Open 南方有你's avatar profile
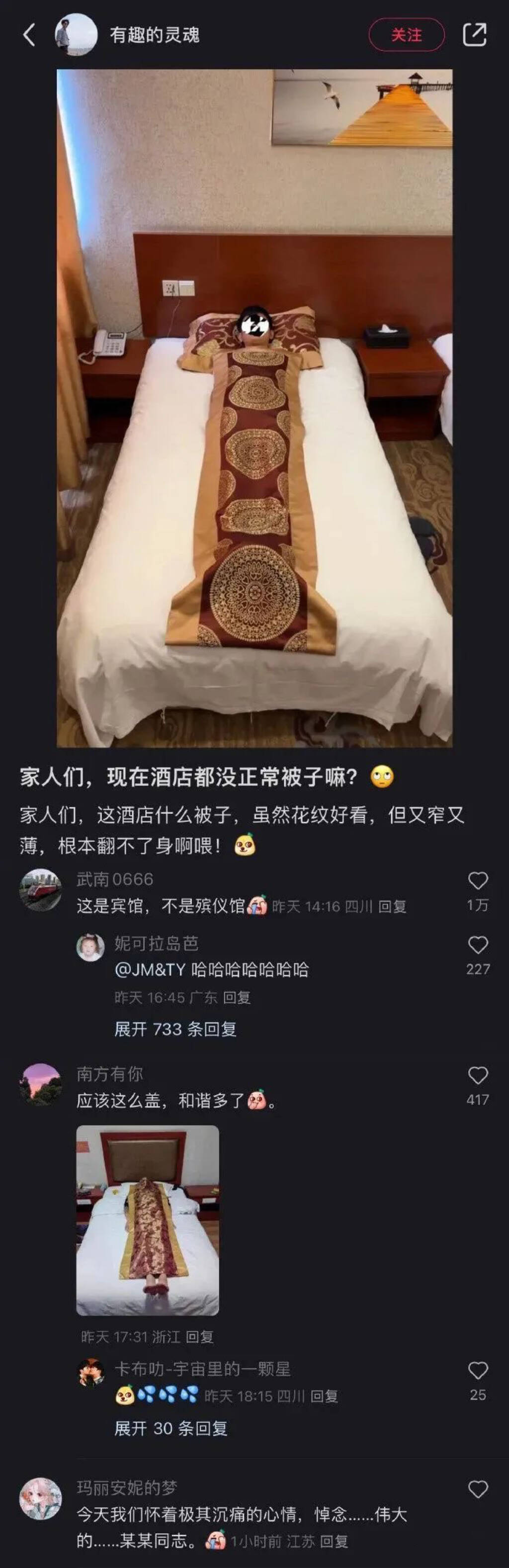 point(40,1085)
